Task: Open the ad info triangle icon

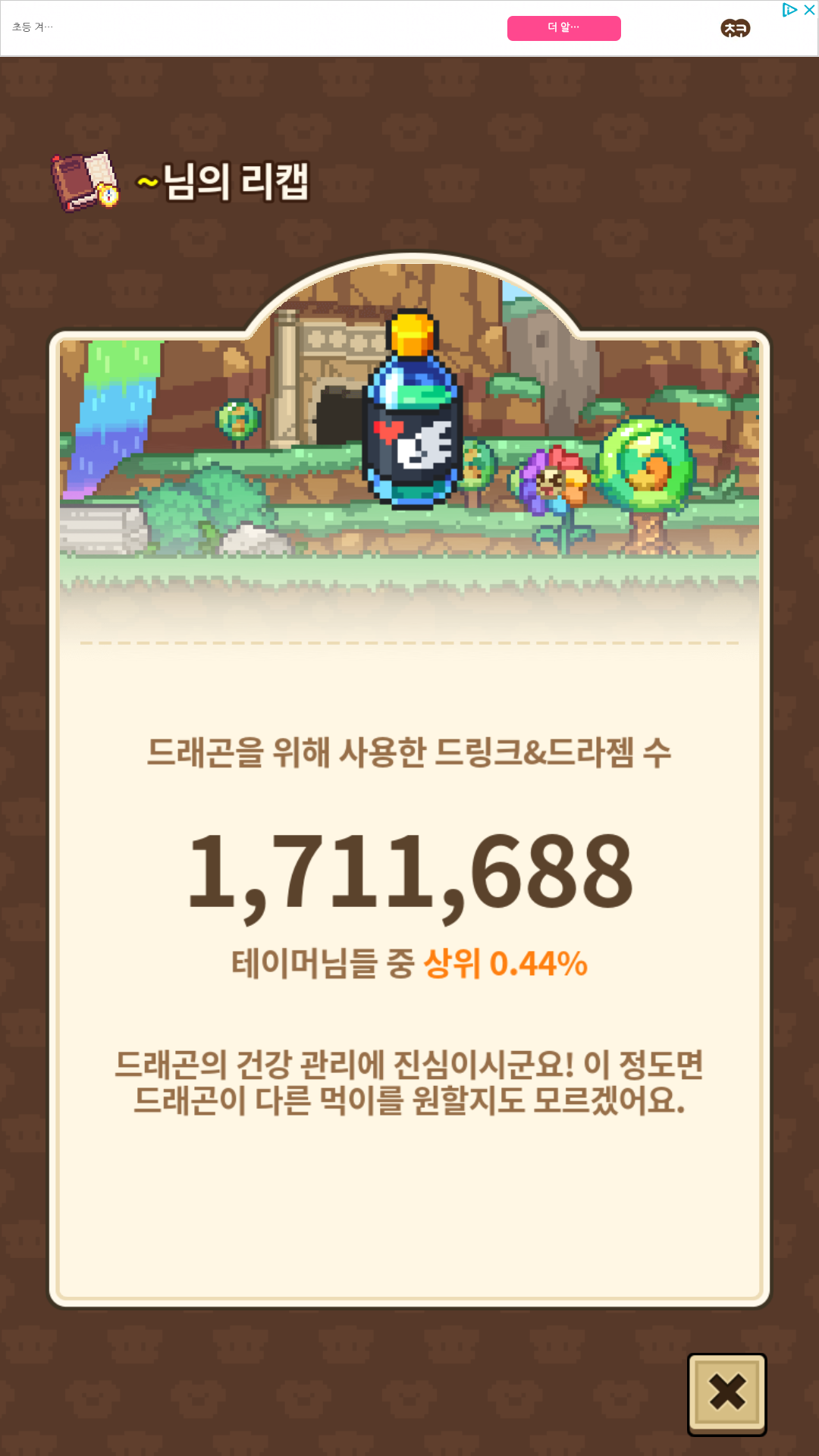Action: pos(789,10)
